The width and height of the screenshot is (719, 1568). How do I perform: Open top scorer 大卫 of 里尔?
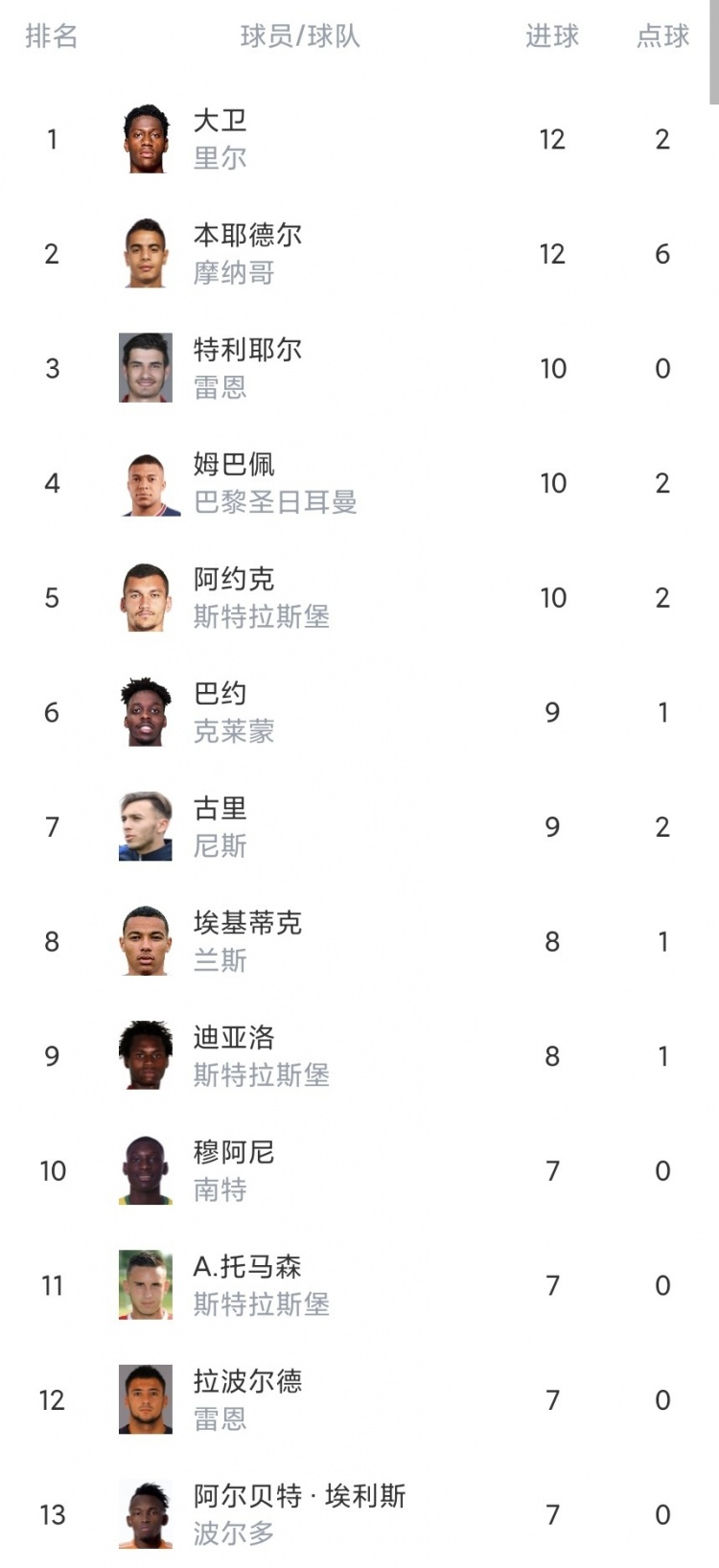click(x=359, y=139)
